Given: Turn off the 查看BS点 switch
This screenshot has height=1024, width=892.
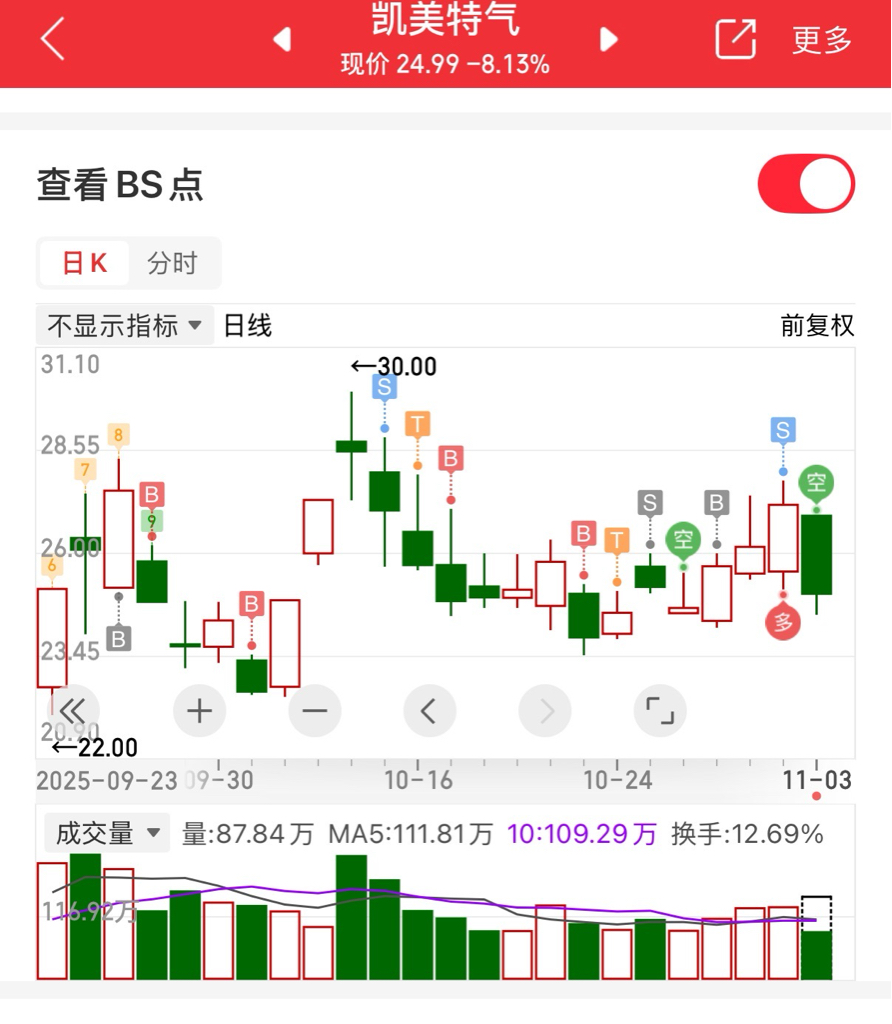Looking at the screenshot, I should (806, 184).
